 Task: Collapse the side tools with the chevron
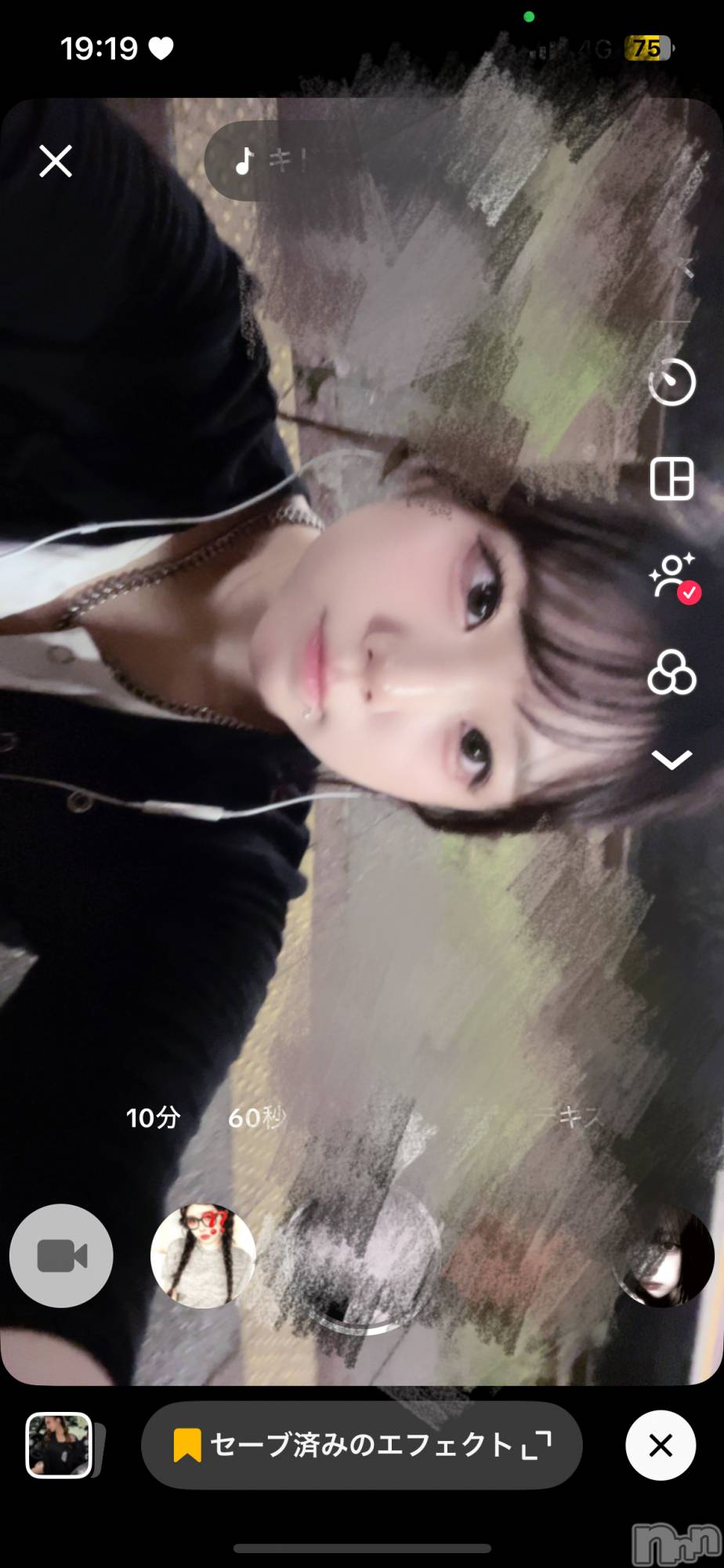(x=672, y=759)
